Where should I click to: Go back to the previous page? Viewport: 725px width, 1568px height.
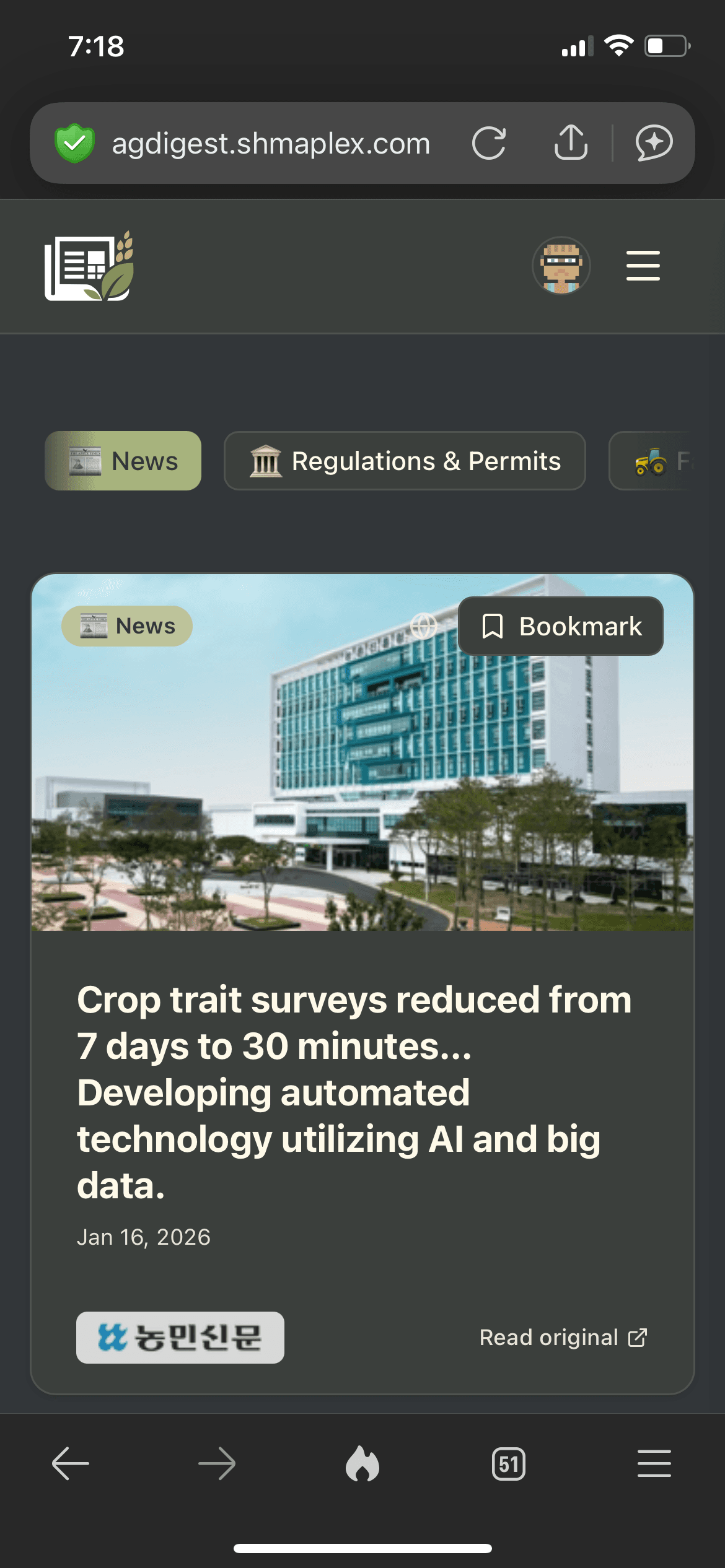point(71,1464)
